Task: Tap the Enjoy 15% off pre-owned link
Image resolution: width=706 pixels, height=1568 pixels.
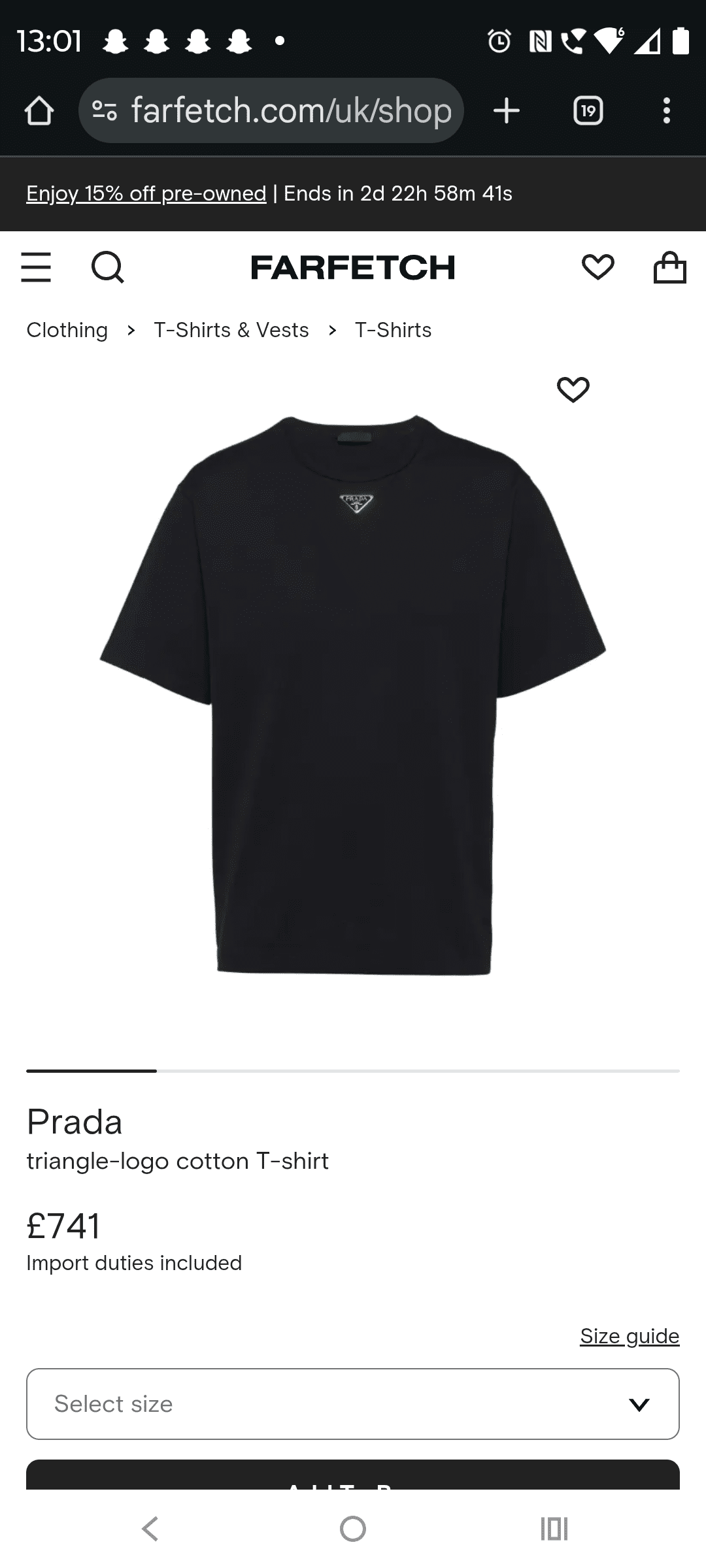Action: tap(146, 193)
